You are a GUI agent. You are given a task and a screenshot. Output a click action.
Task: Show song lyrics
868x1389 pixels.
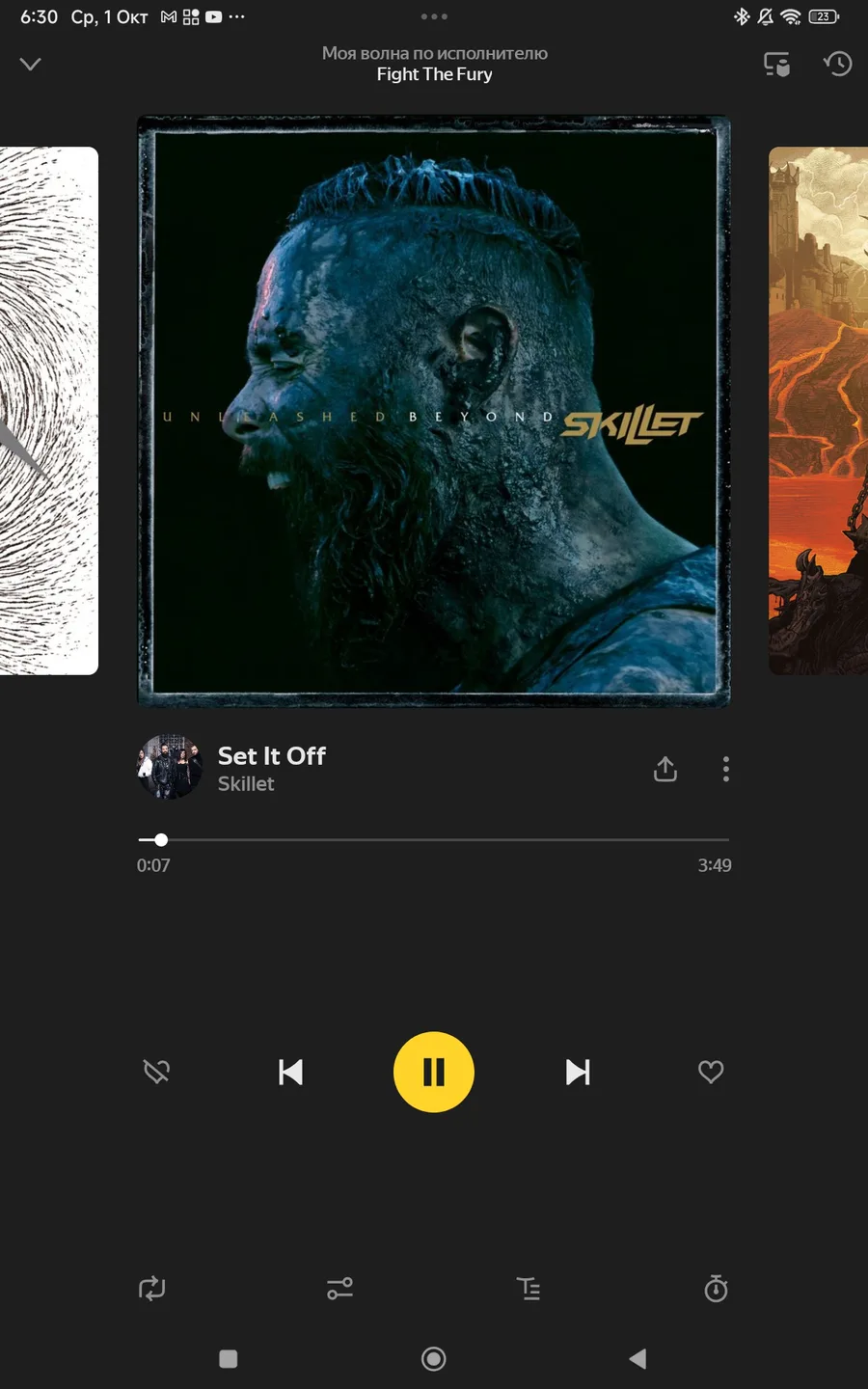tap(529, 1289)
